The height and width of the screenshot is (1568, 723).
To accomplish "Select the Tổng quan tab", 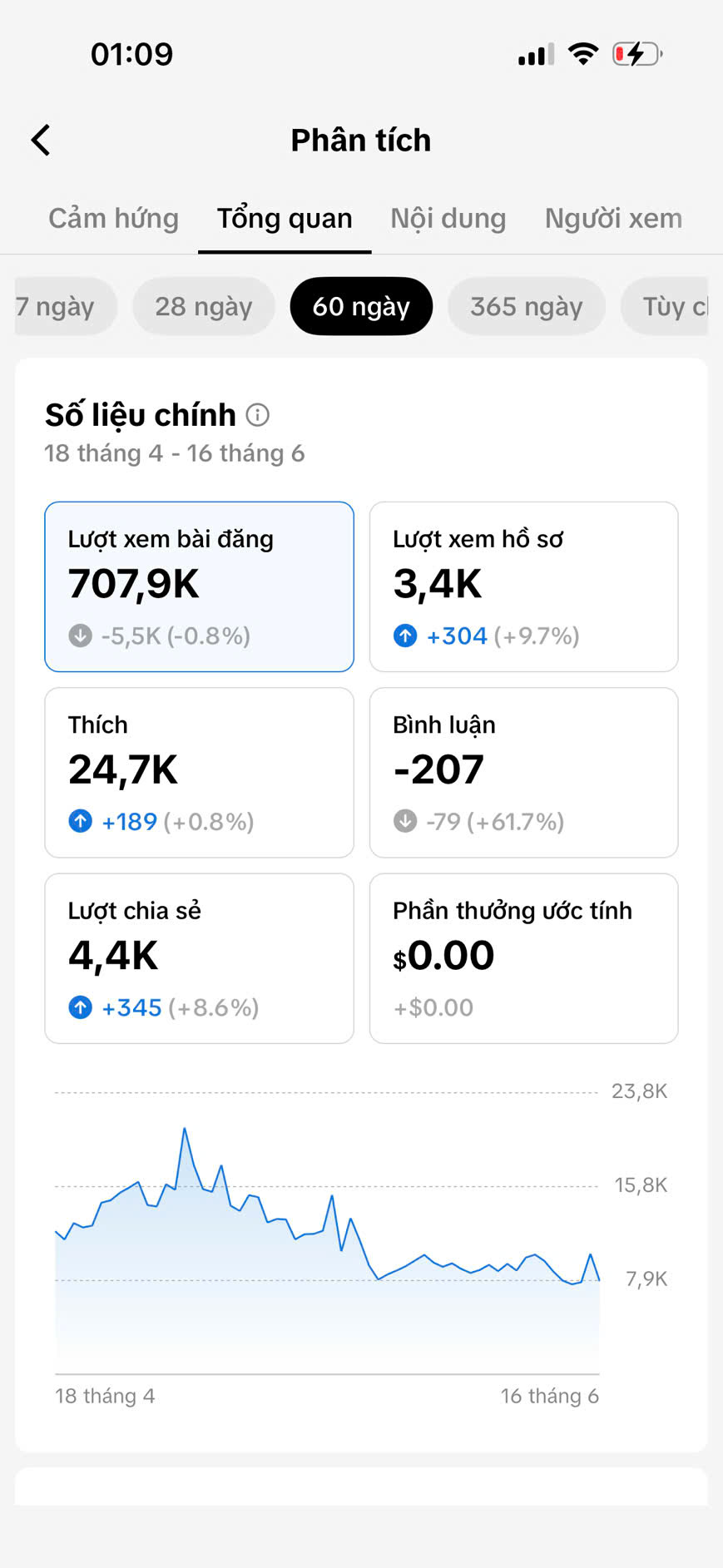I will click(285, 219).
